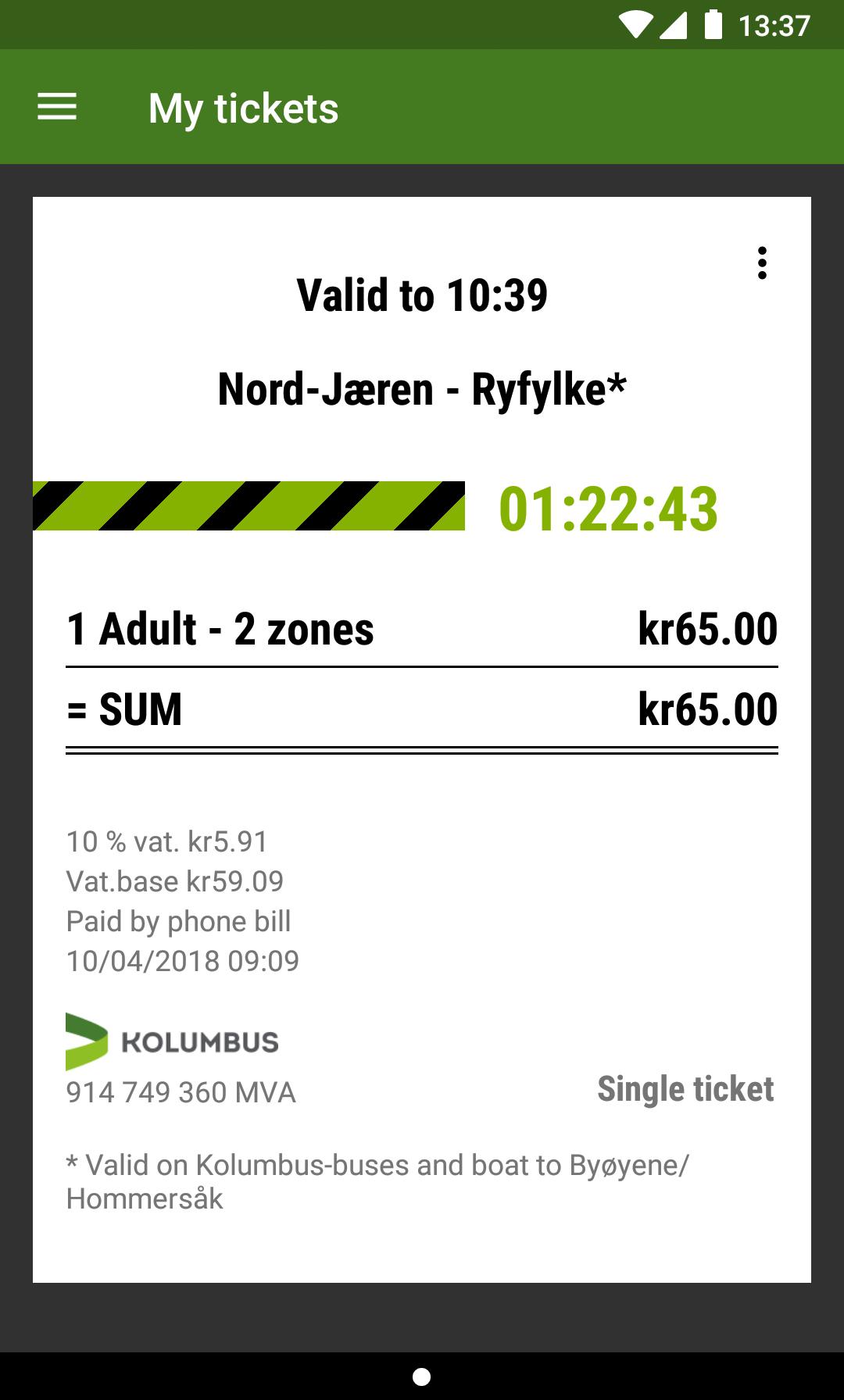Open the hamburger navigation menu

[57, 107]
